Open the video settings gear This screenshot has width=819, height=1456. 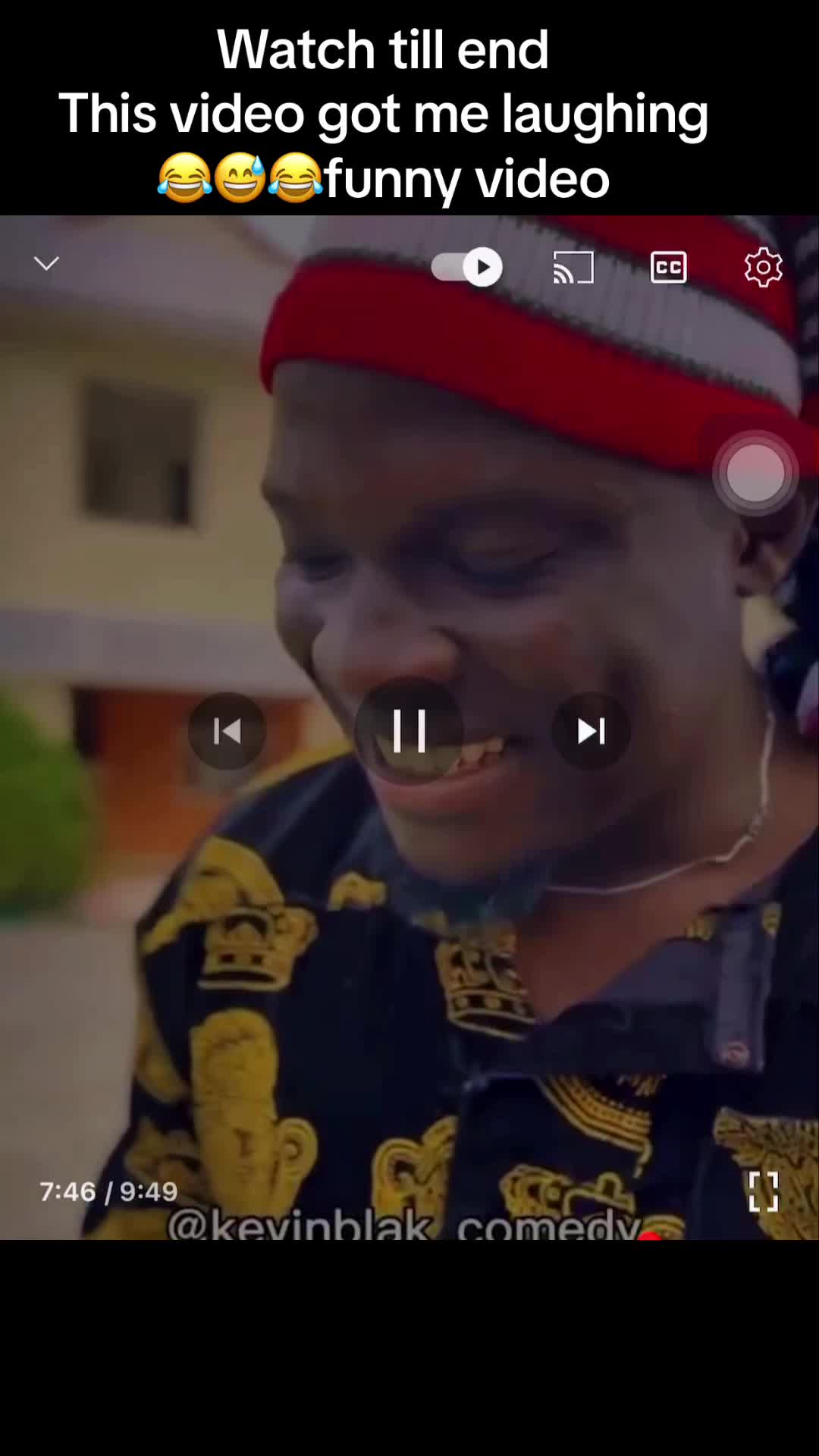click(763, 267)
